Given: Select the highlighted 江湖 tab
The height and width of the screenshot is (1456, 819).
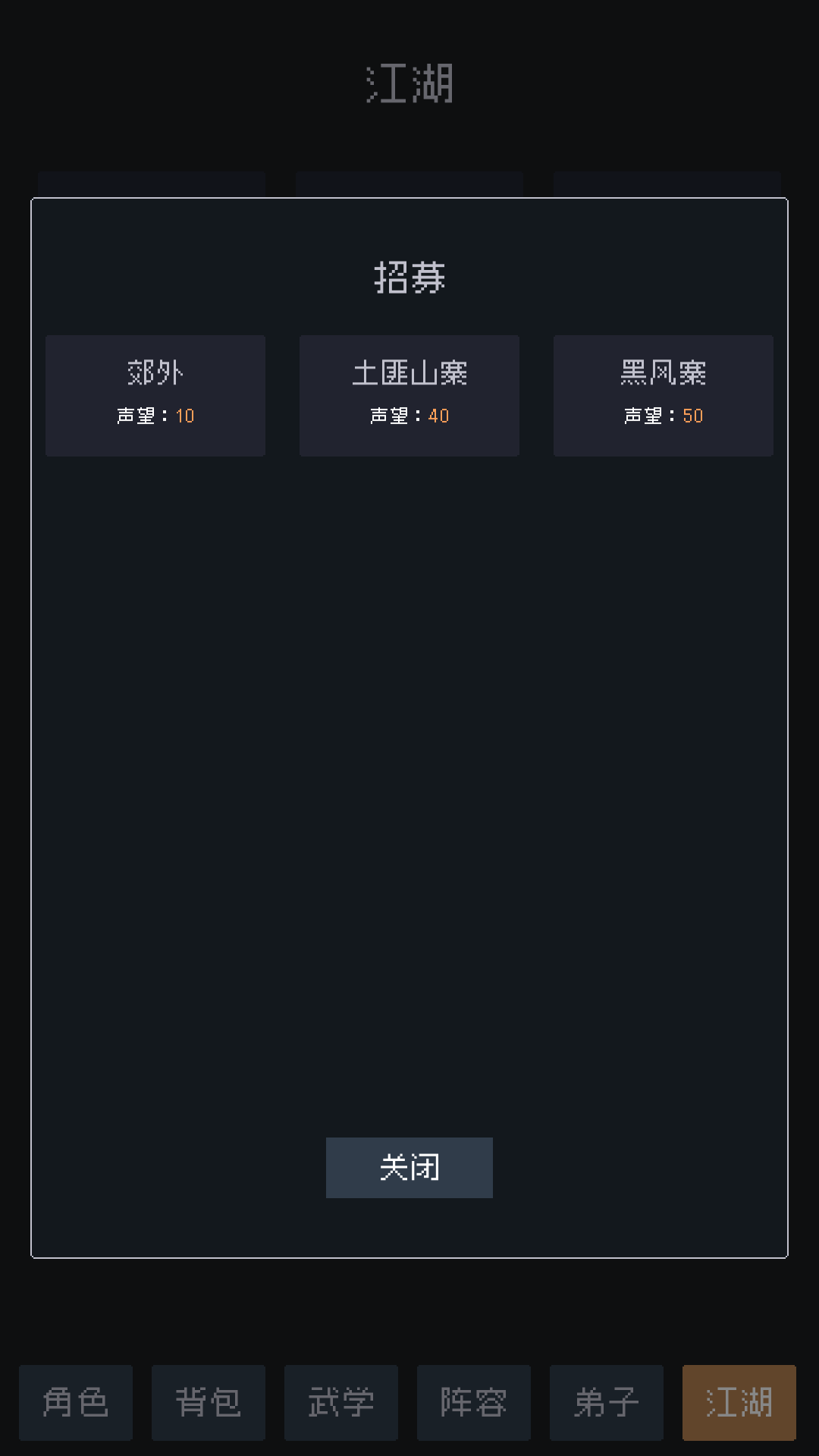Looking at the screenshot, I should point(739,1402).
